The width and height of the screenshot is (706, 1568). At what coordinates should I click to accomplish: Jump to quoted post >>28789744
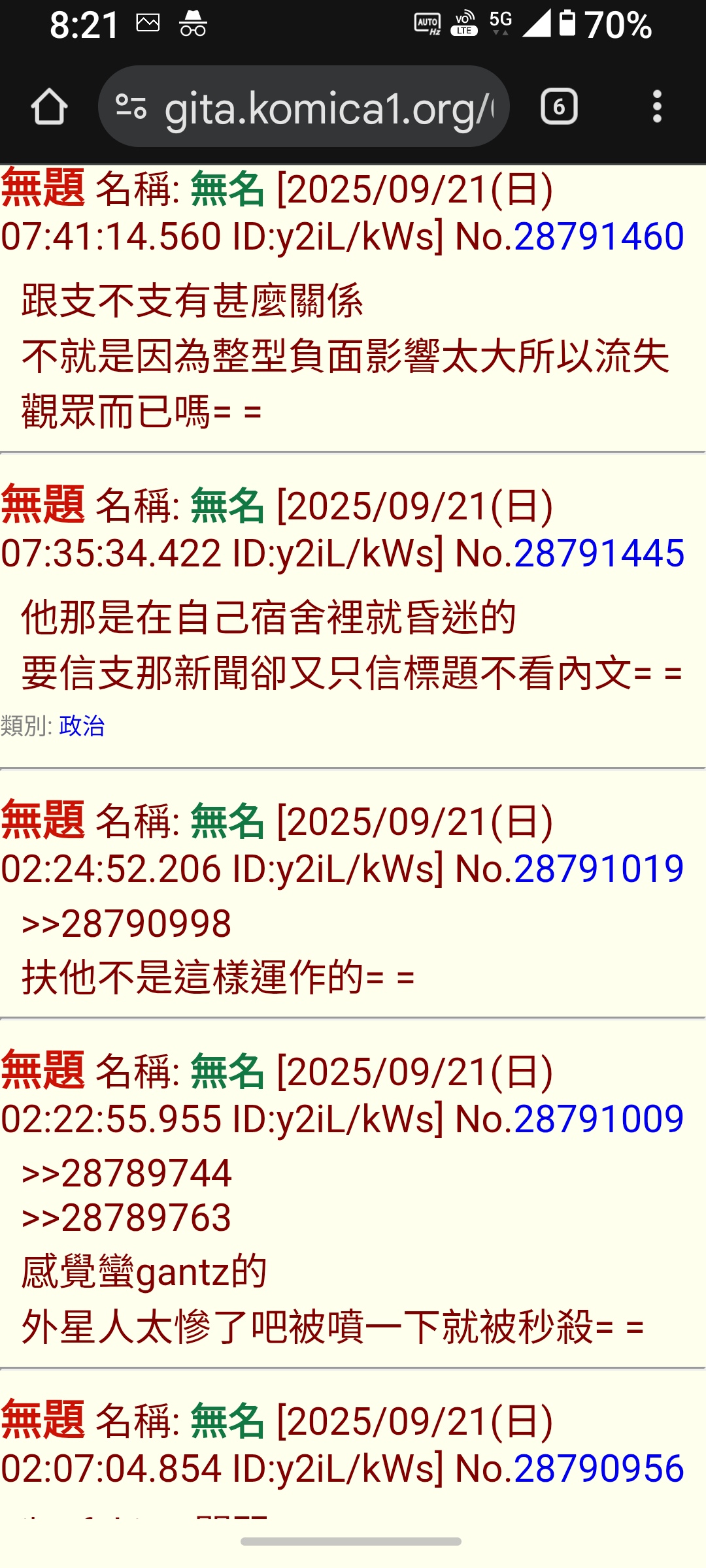(127, 1173)
